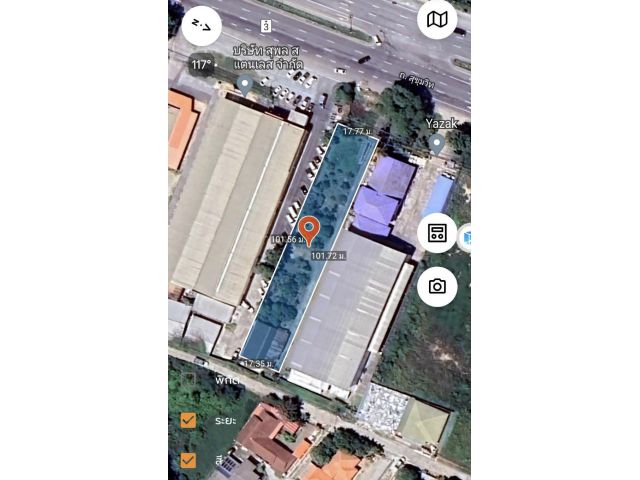640x480 pixels.
Task: Select the Yazak place marker
Action: (437, 144)
